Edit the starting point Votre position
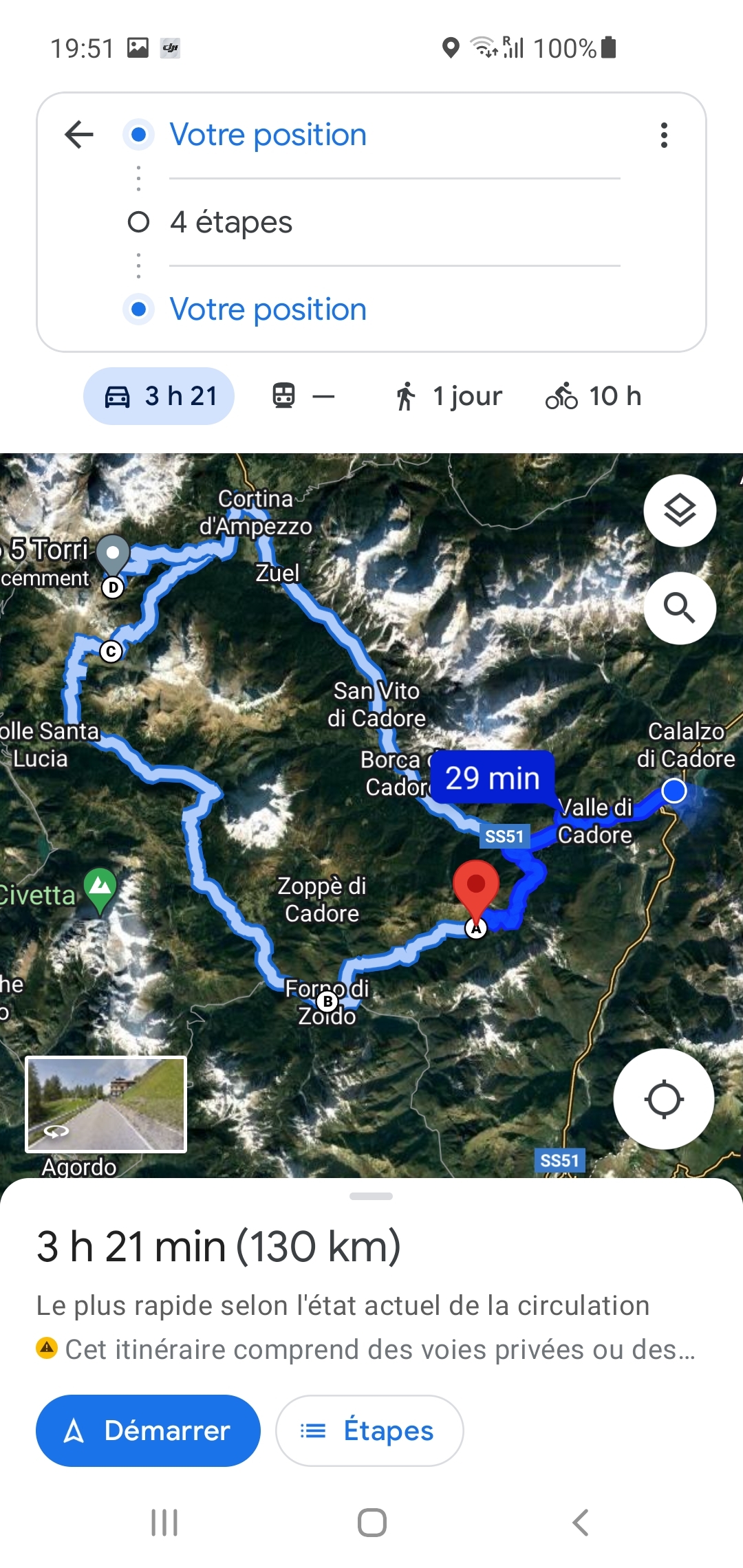 coord(268,135)
